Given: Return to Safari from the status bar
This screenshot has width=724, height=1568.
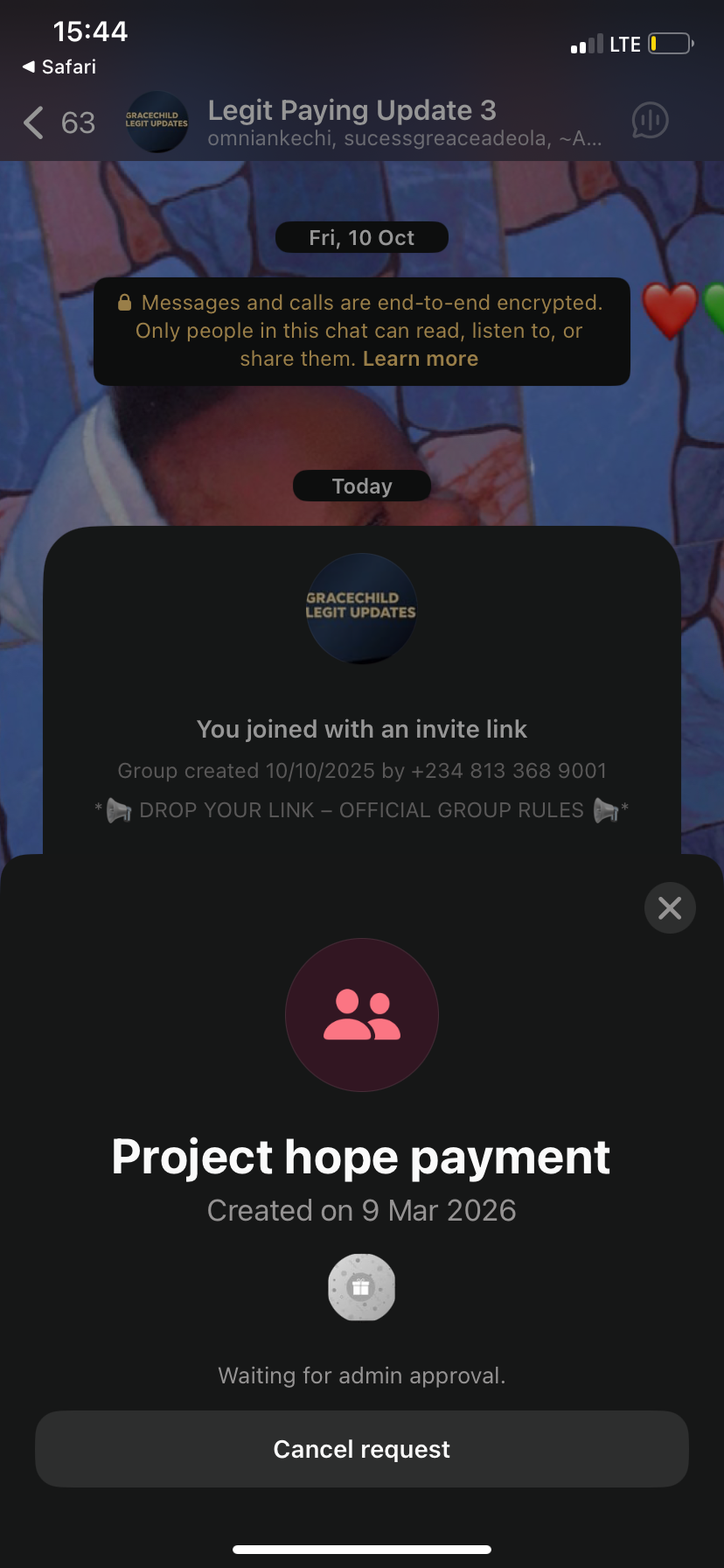Looking at the screenshot, I should pos(59,66).
